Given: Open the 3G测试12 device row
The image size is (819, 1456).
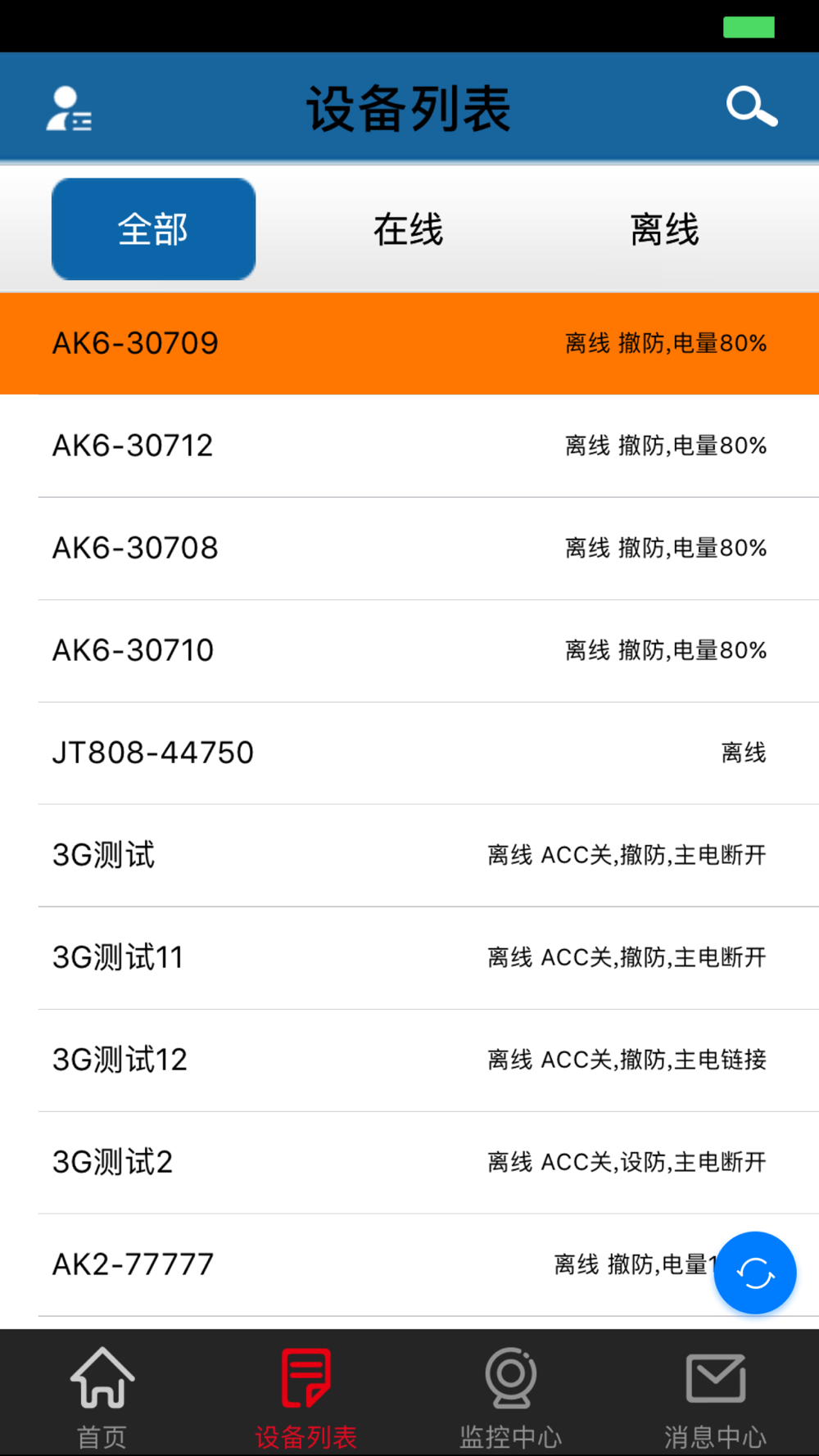Looking at the screenshot, I should 409,1060.
